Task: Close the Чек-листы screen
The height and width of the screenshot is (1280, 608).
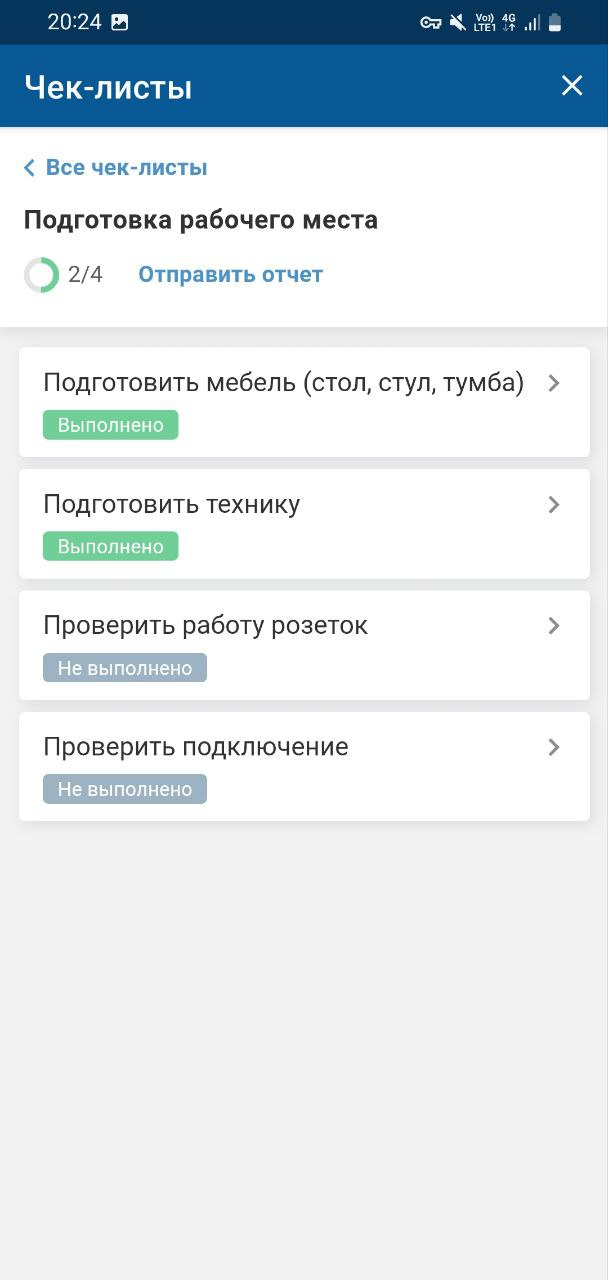Action: (571, 86)
